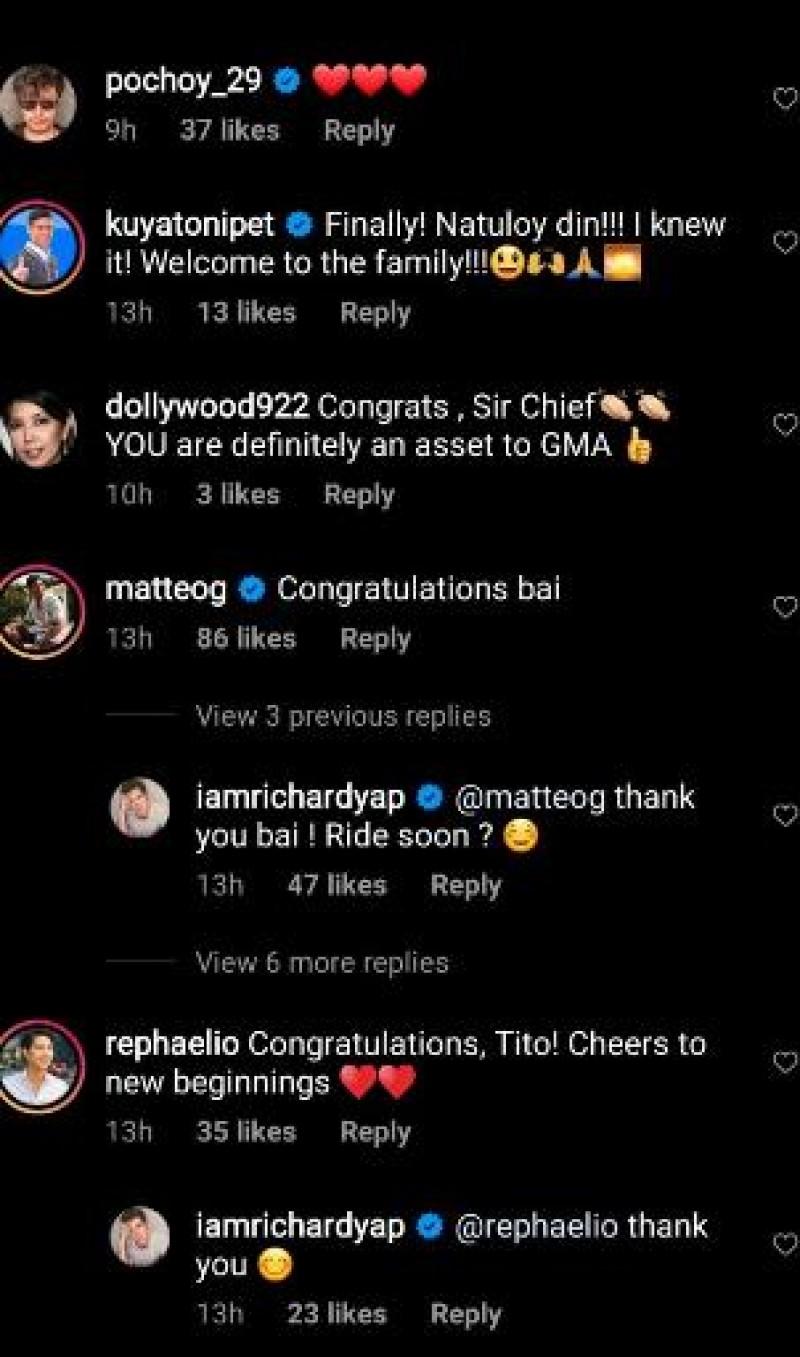Like rephaelio's new beginnings comment
This screenshot has width=800, height=1357.
coord(786,1062)
